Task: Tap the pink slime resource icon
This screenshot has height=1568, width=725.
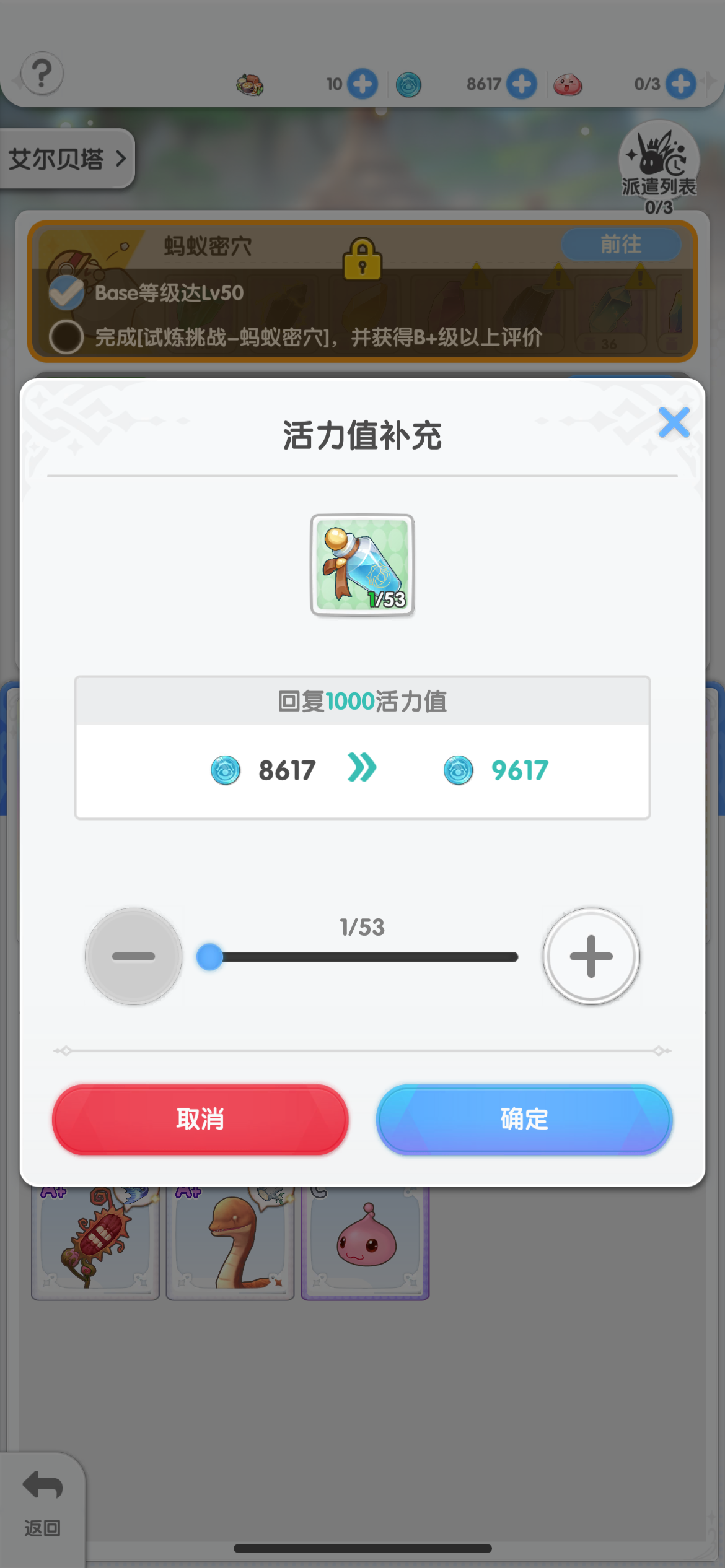Action: (x=568, y=85)
